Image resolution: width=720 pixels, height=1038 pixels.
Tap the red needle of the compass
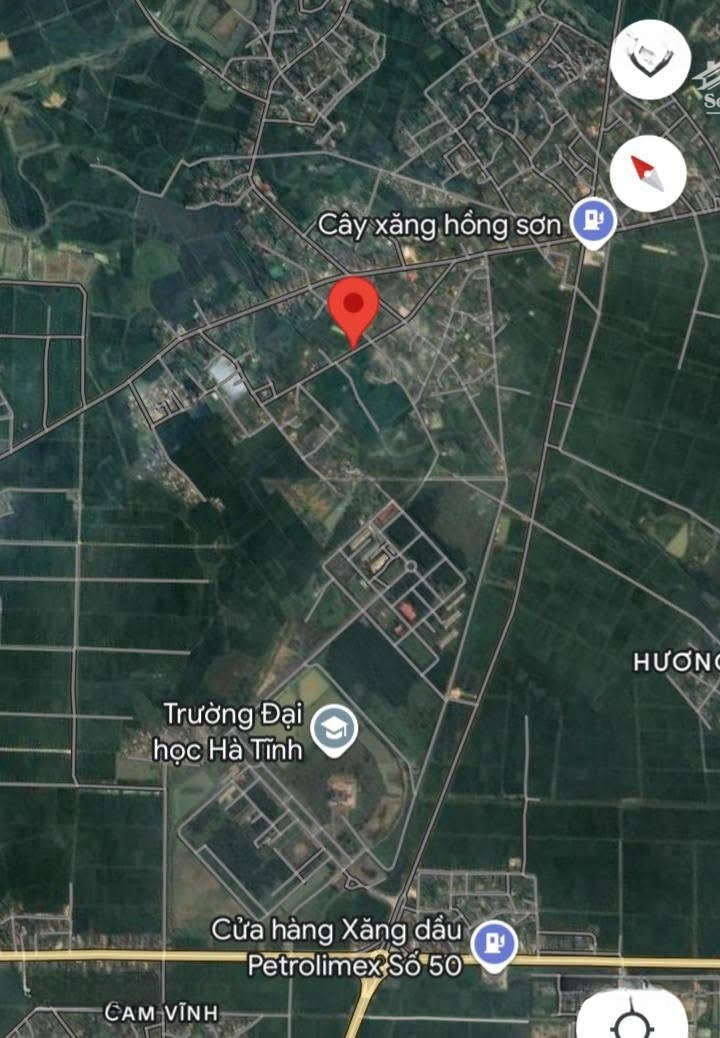tap(642, 168)
